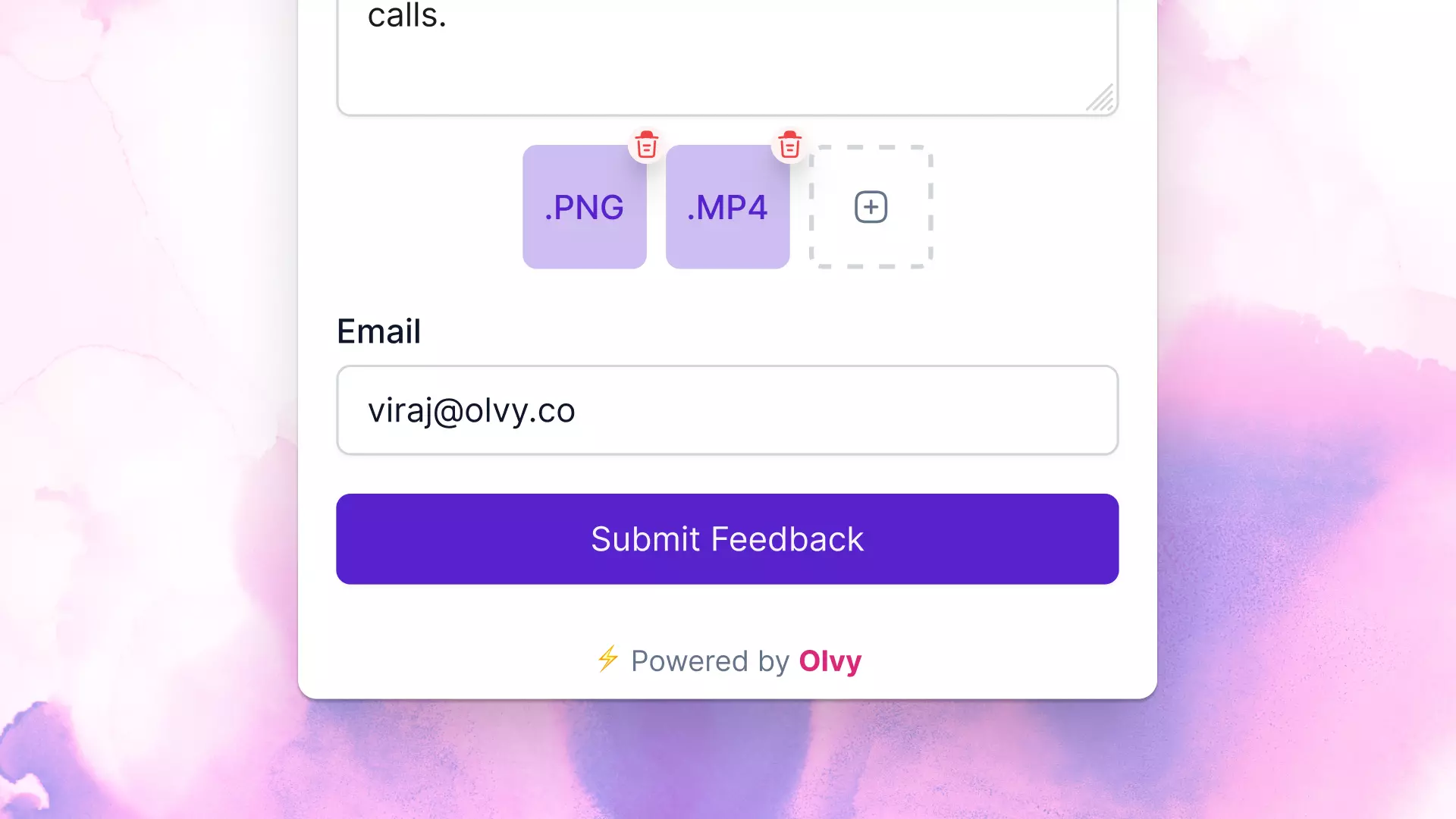Viewport: 1456px width, 819px height.
Task: Delete the .MP4 attachment
Action: pos(789,145)
